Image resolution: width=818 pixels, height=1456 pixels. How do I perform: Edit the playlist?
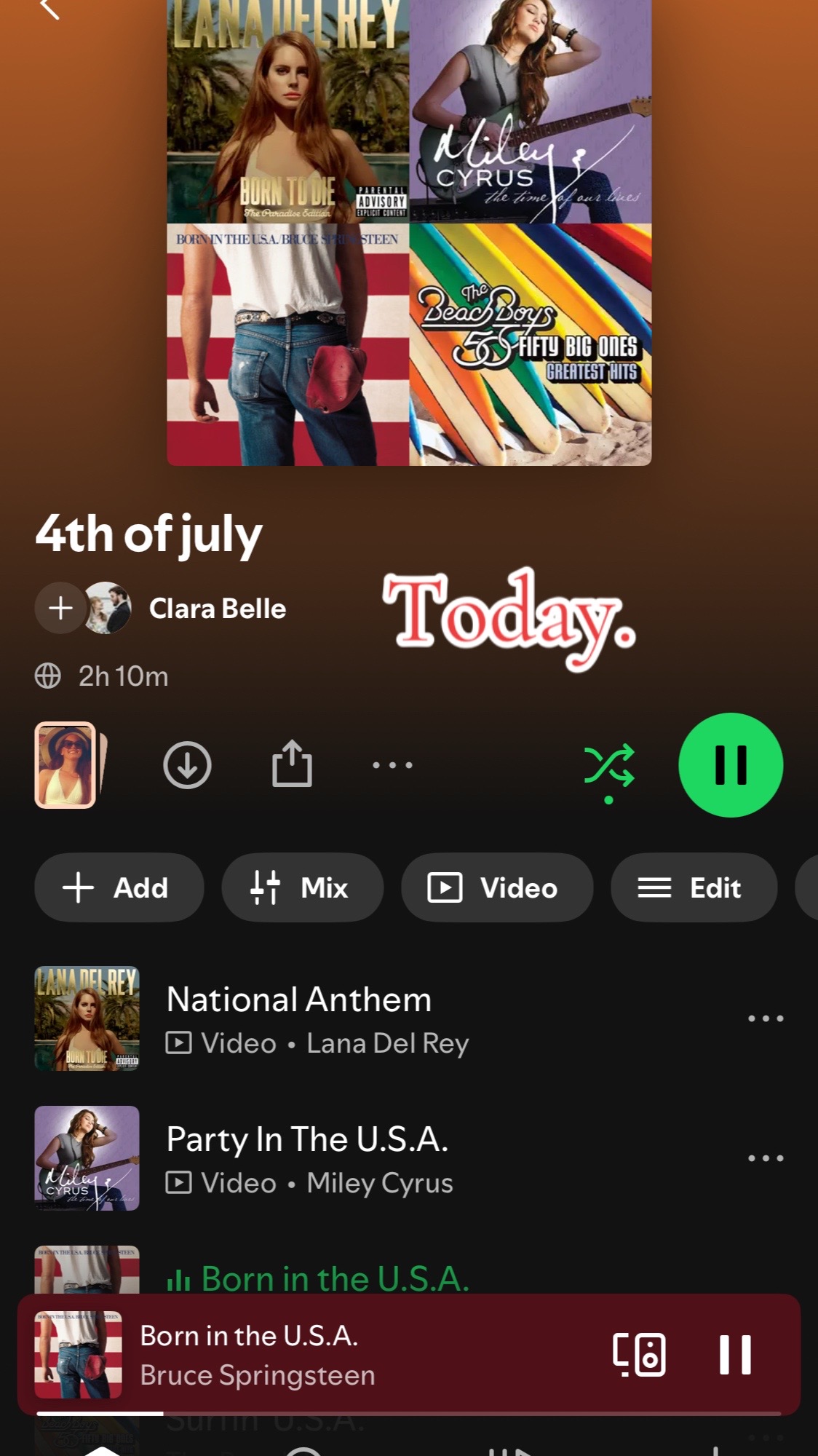tap(694, 887)
